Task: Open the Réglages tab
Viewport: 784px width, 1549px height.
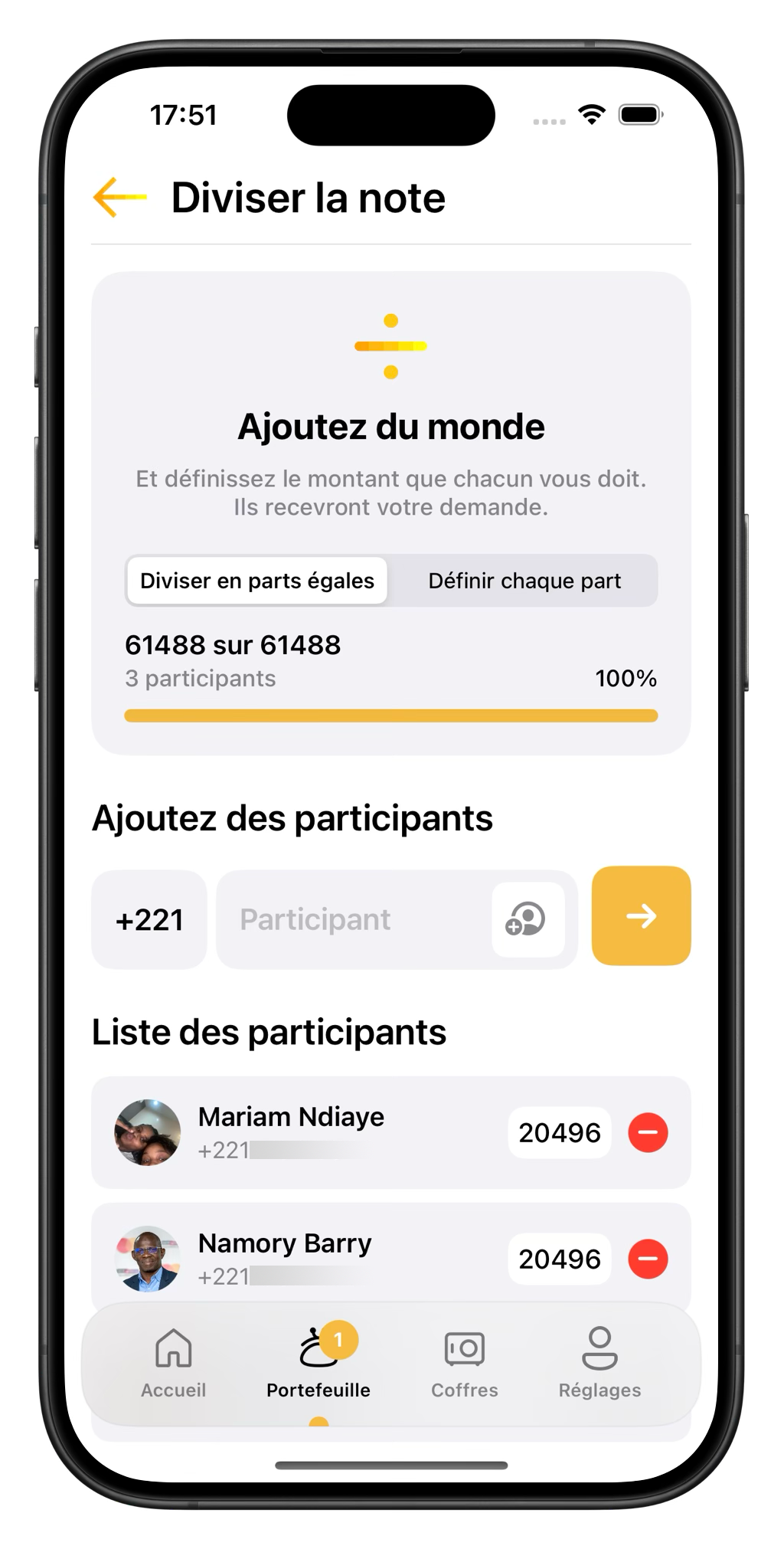Action: click(x=599, y=1364)
